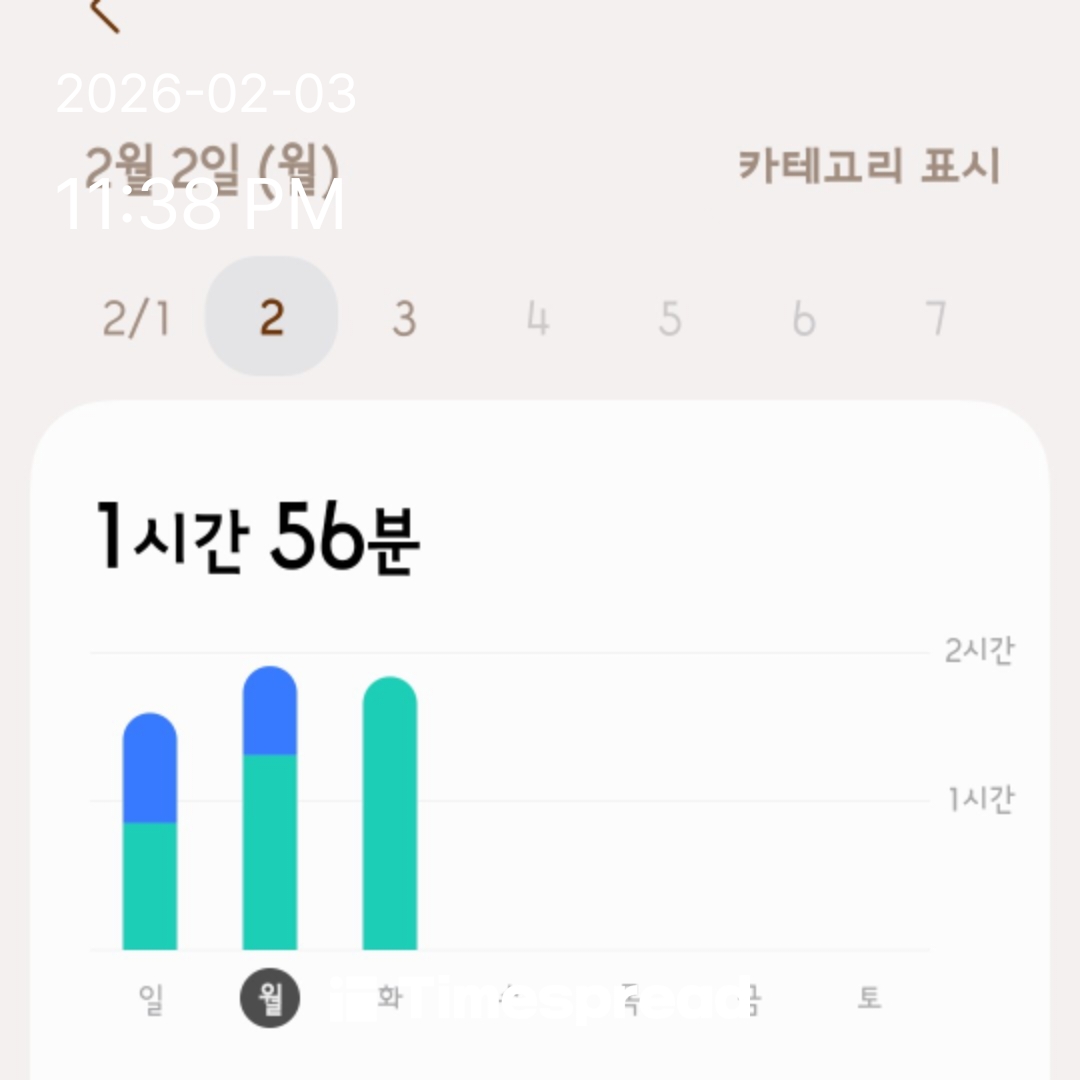Tap the 월 (Monday) usage bar
Viewport: 1080px width, 1080px height.
coord(270,808)
